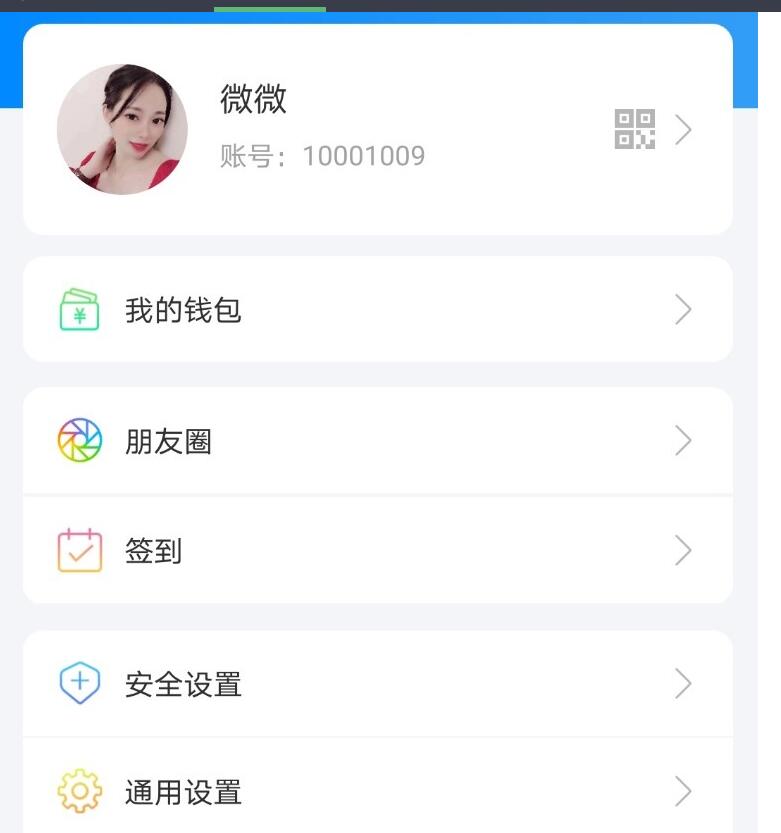
Task: Select the blue shield icon for 安全设置
Action: (x=80, y=684)
